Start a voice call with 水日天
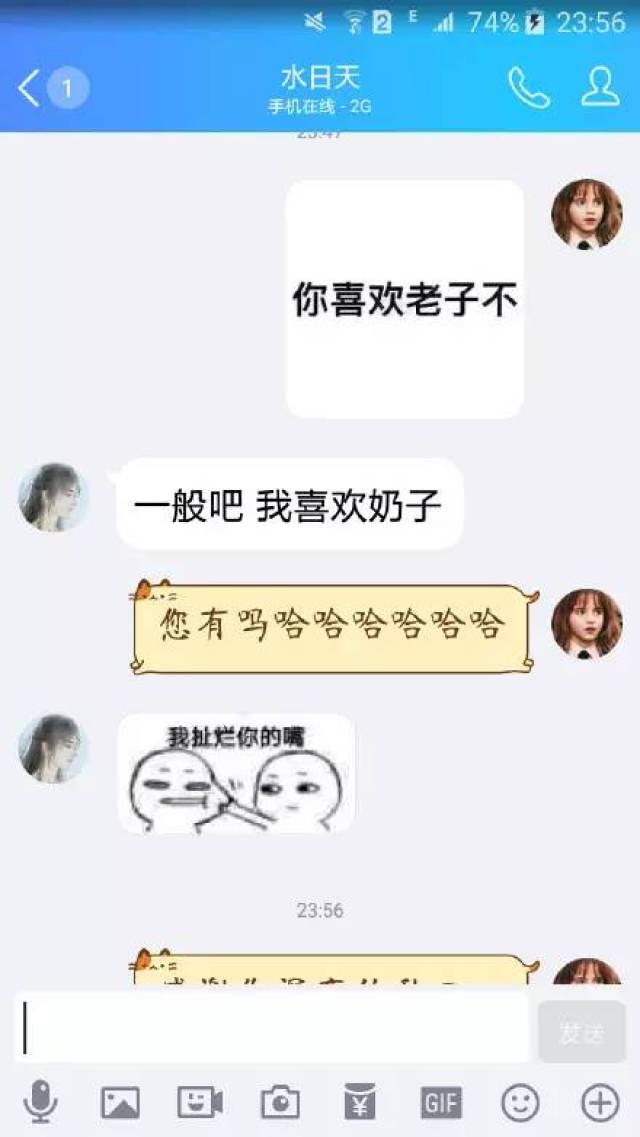This screenshot has height=1137, width=640. pos(528,89)
